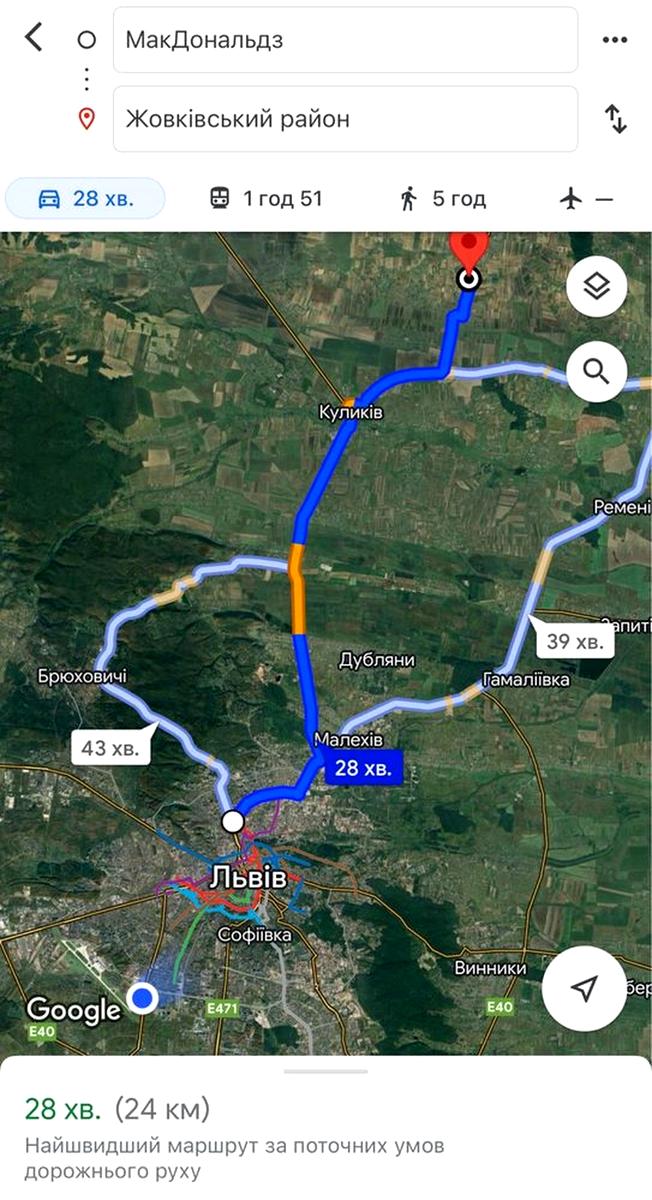This screenshot has height=1200, width=652.
Task: Edit the Жовківський район destination field
Action: point(345,119)
